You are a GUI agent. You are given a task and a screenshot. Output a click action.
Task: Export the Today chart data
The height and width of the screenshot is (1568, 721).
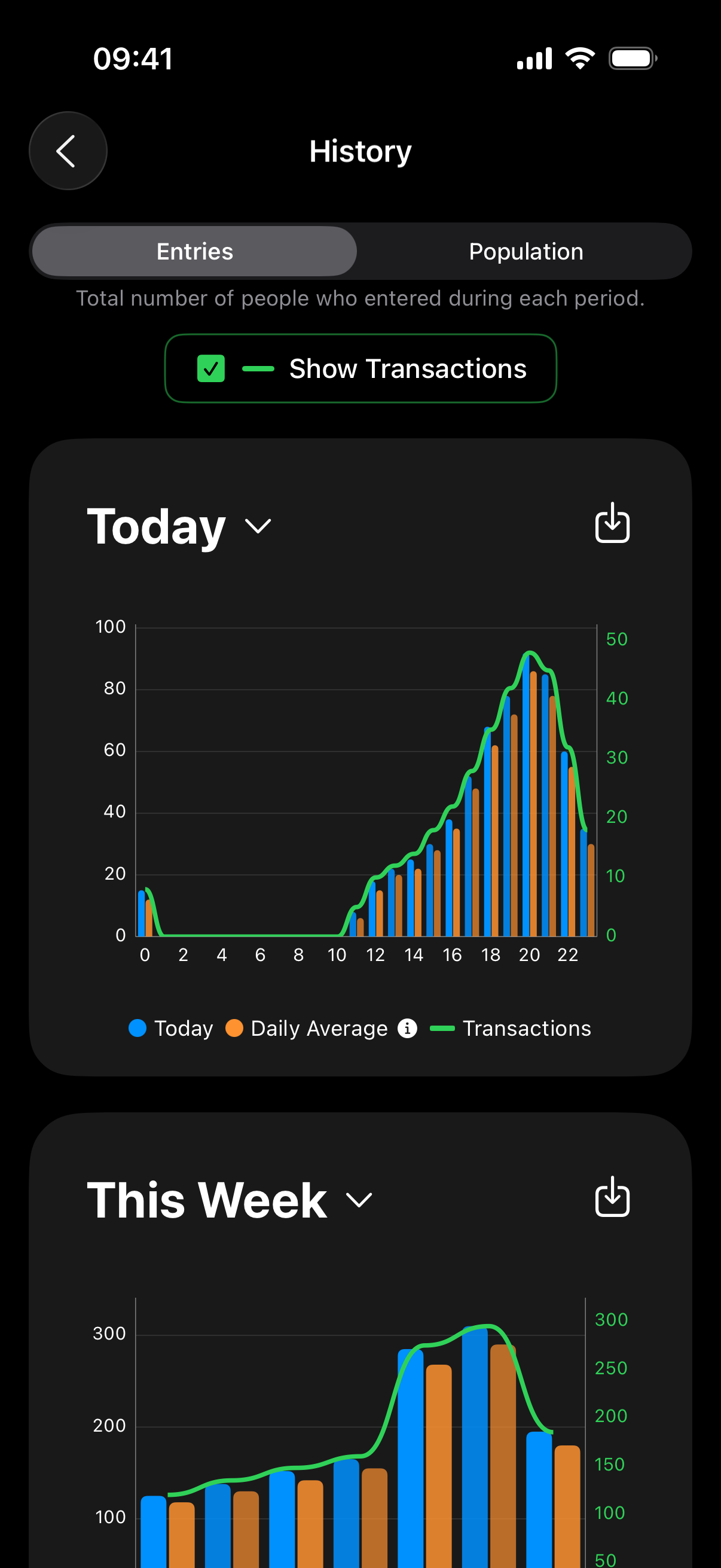coord(612,523)
